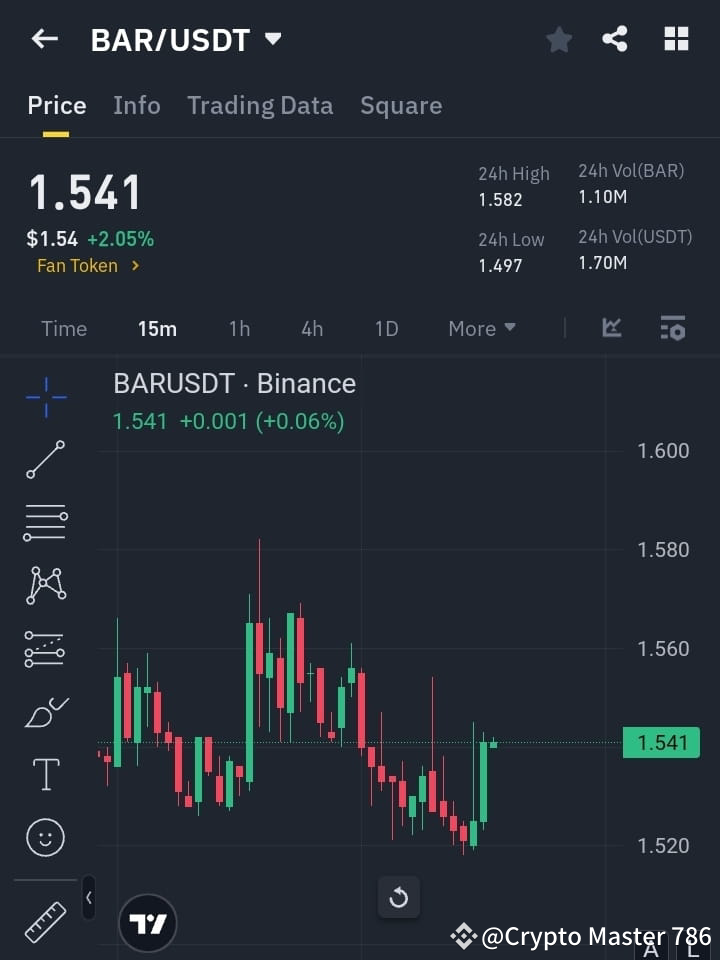Select the crosshair cursor tool

tap(45, 397)
